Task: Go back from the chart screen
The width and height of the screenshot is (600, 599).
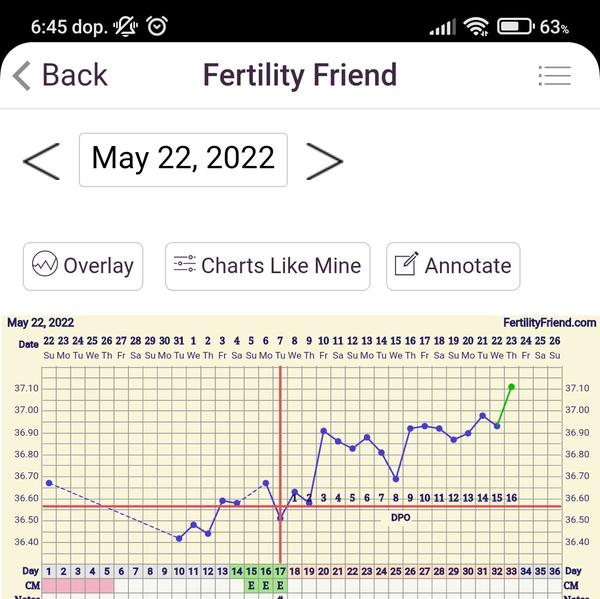Action: coord(60,75)
